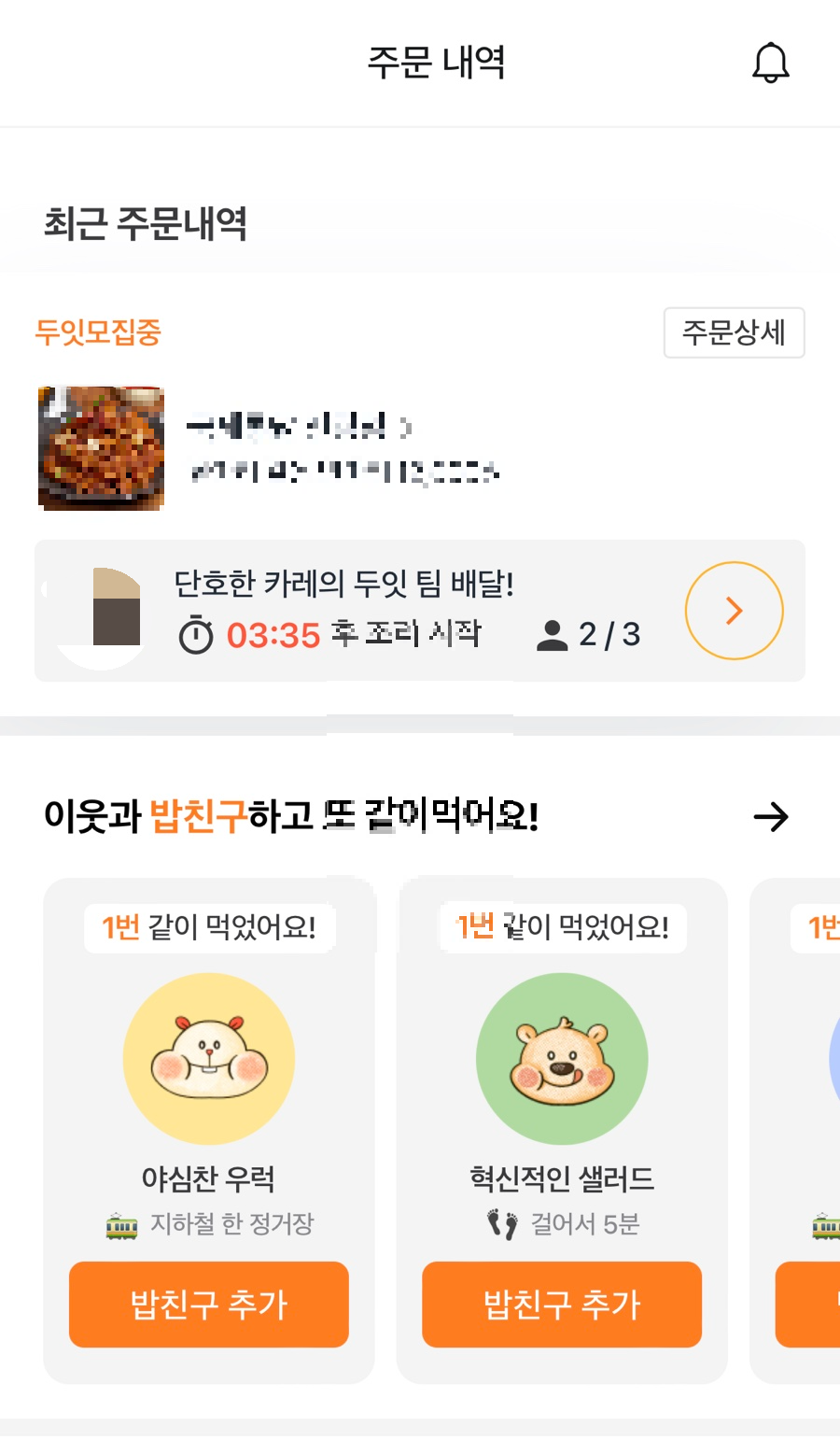Expand the team delivery via the orange chevron
The height and width of the screenshot is (1439, 840).
point(734,610)
